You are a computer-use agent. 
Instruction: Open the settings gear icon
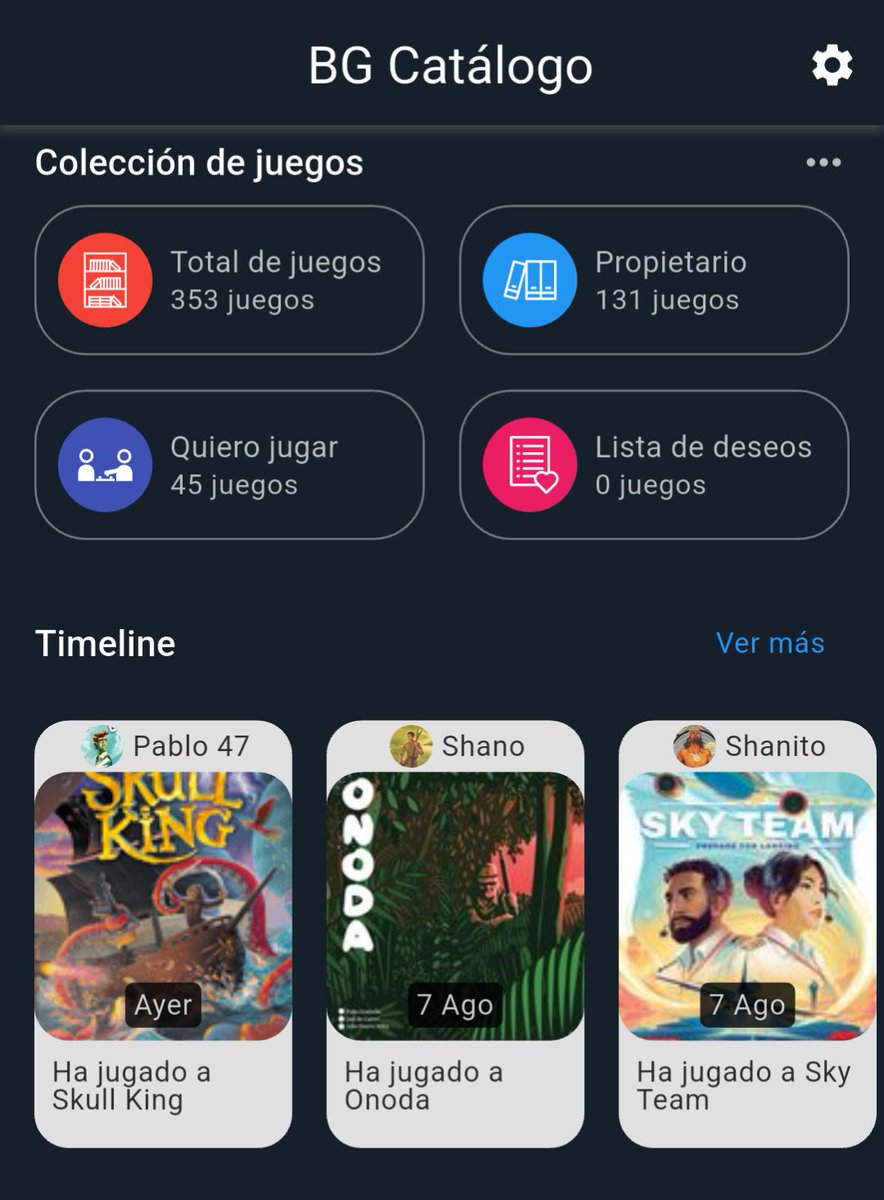coord(831,66)
